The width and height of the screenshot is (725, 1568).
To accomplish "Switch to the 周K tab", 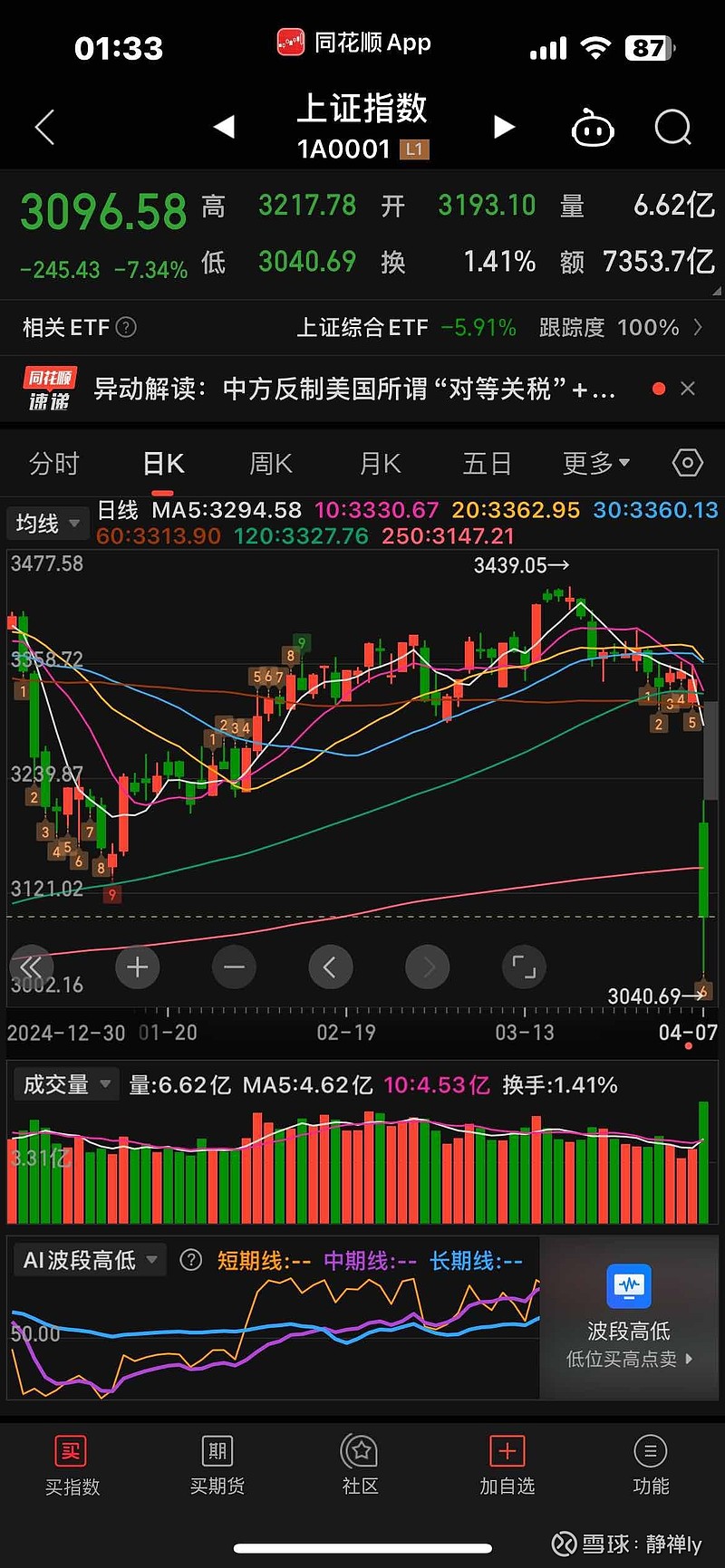I will tap(269, 463).
